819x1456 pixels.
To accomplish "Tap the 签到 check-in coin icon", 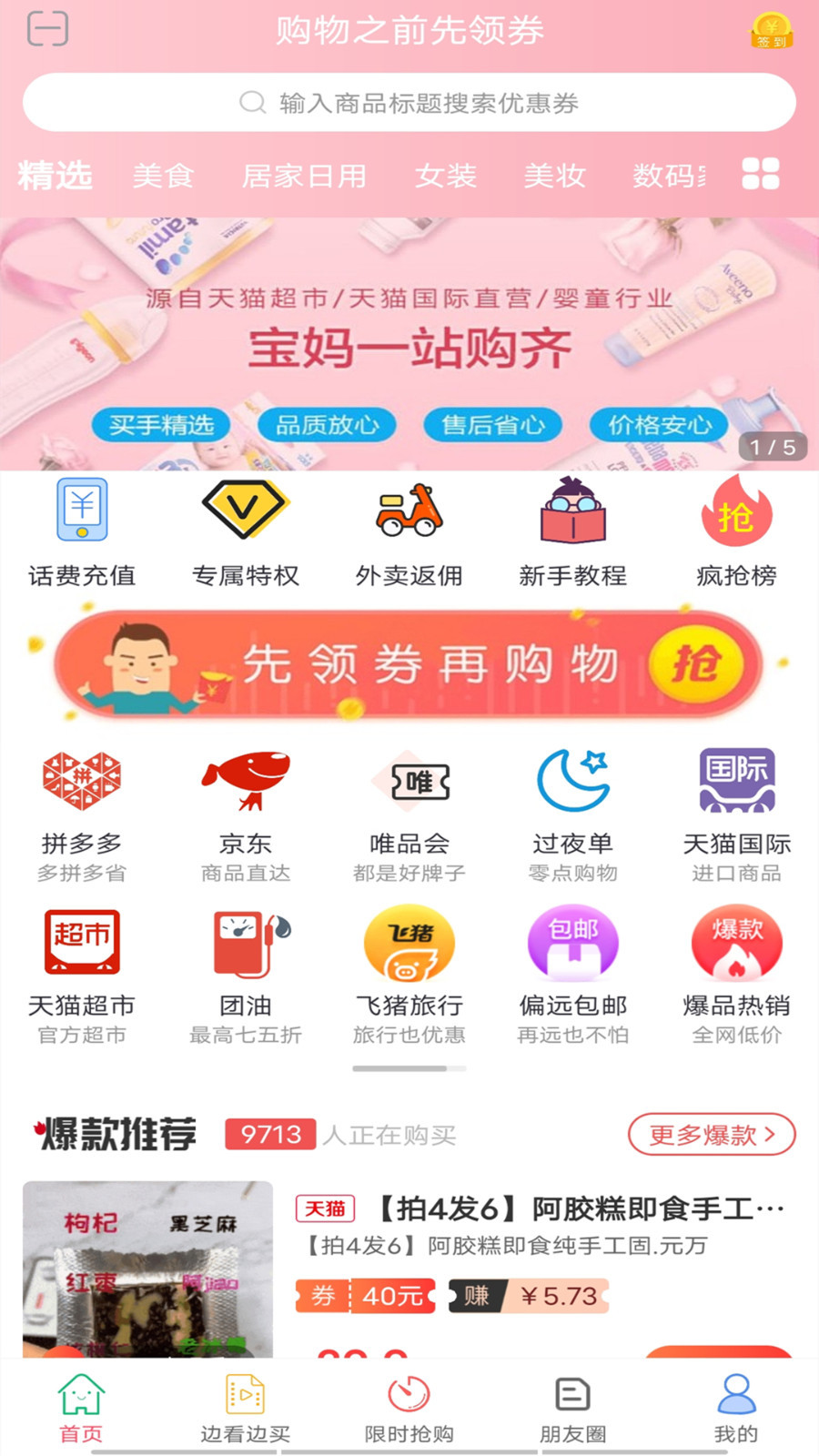I will click(771, 31).
